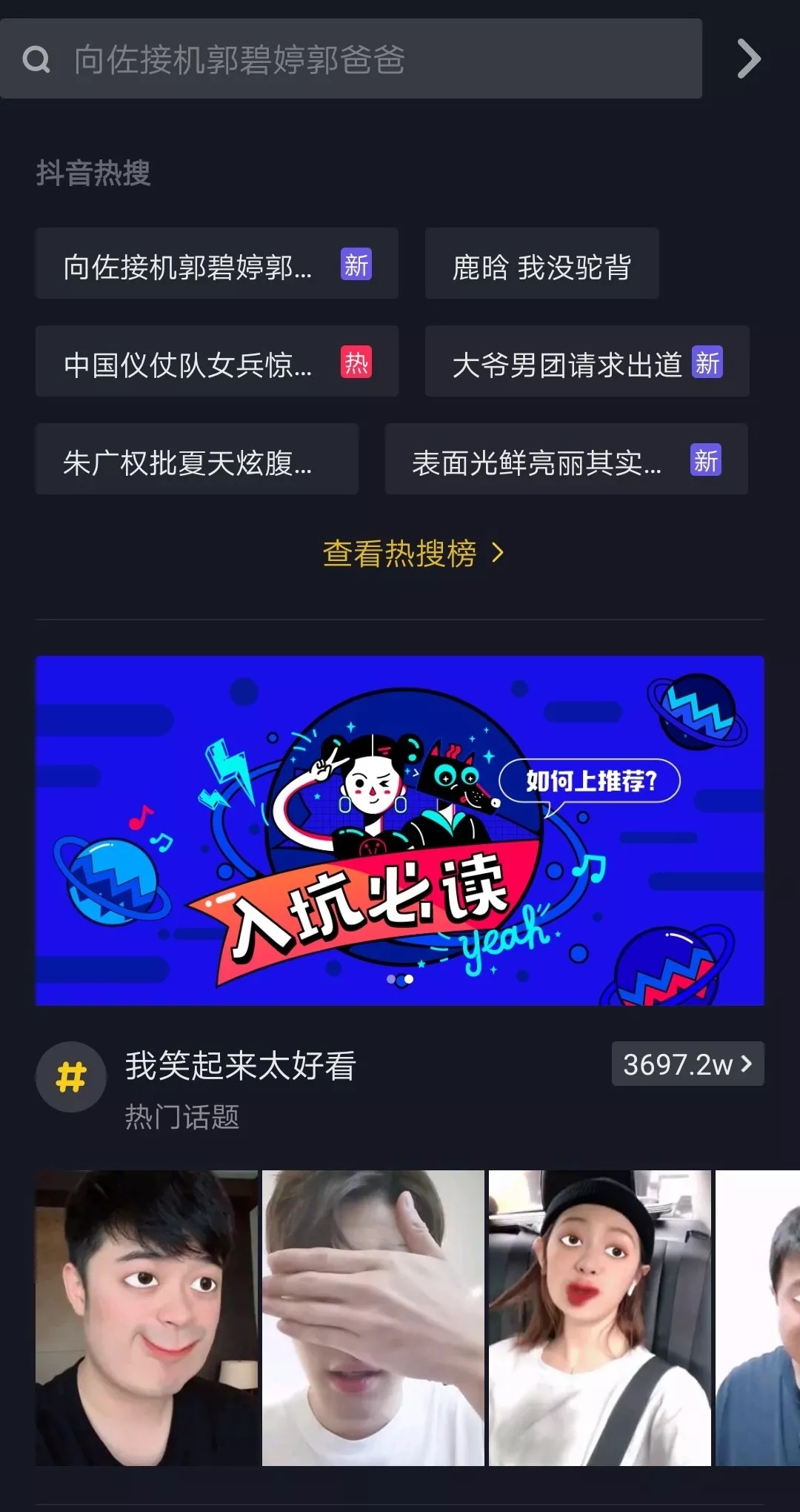Open the topic 我笑起来太好看

240,1066
